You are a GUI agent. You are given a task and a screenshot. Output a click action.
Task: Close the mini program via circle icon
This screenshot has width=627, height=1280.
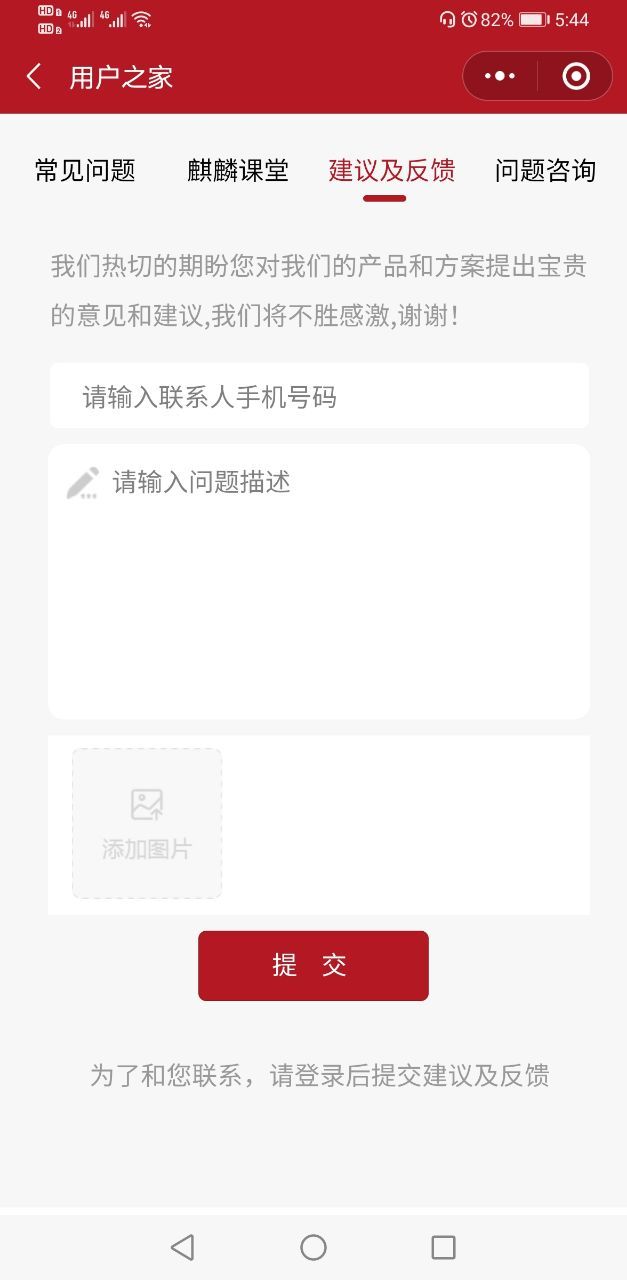pos(576,76)
